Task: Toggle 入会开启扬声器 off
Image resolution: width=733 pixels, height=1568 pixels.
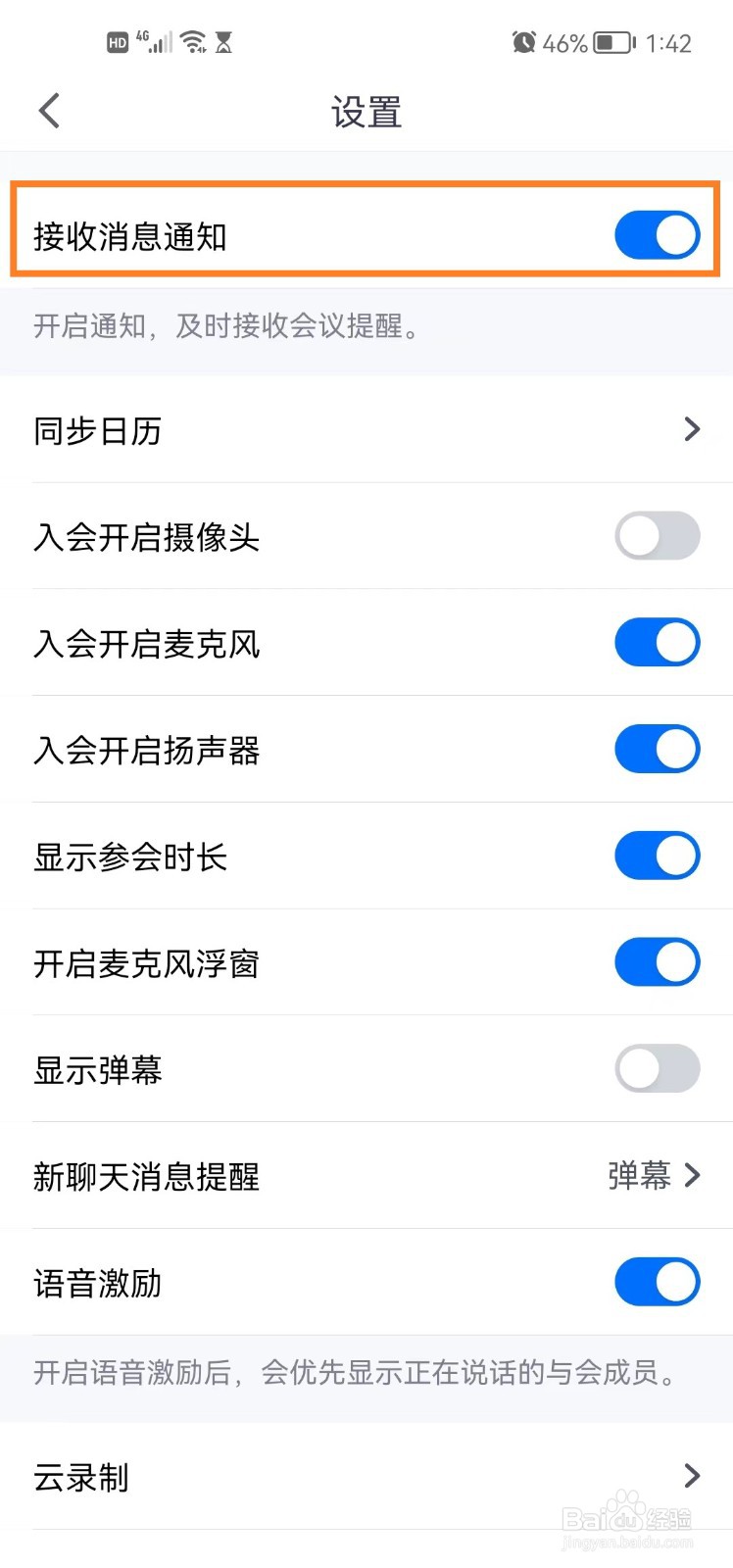Action: click(x=657, y=750)
